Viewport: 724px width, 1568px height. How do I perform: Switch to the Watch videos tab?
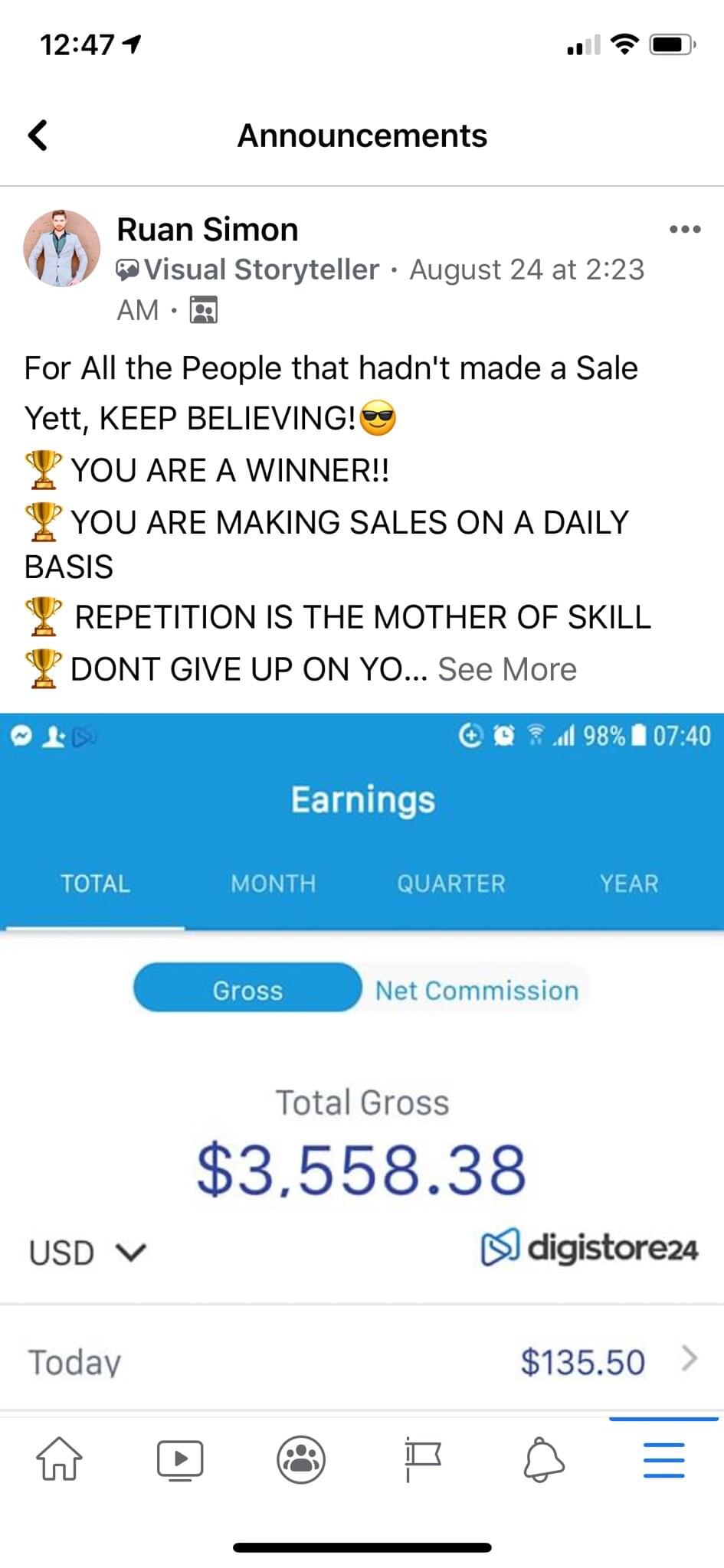point(180,1459)
